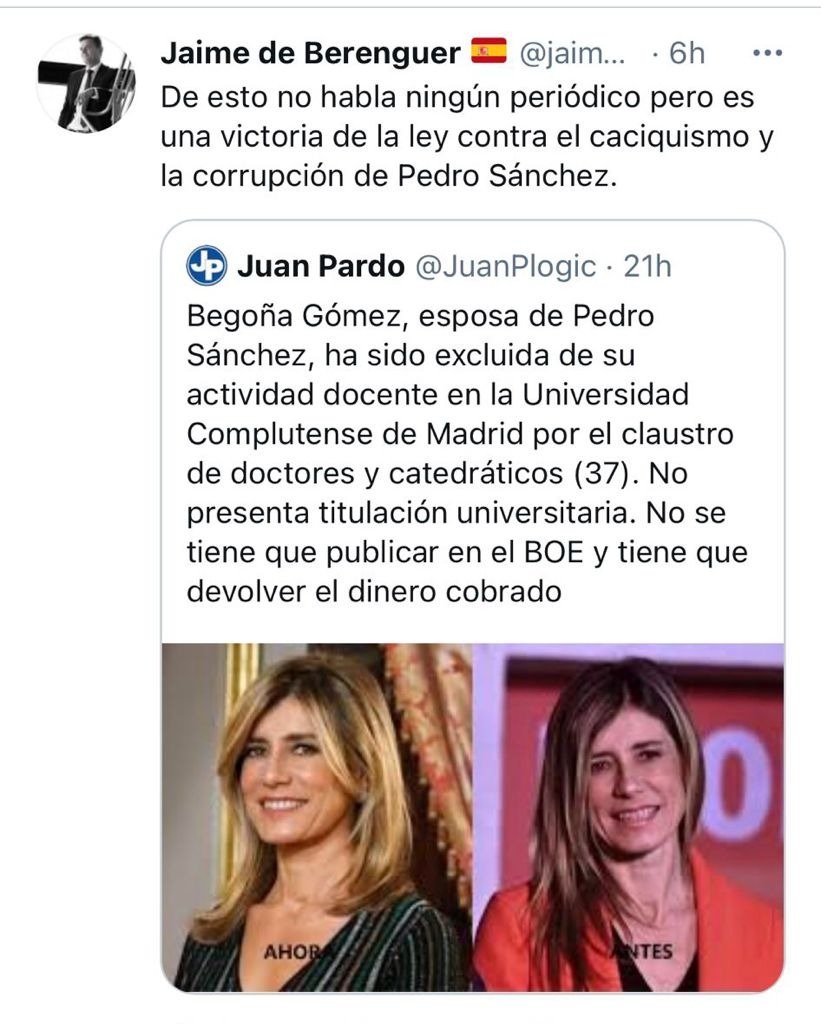
Task: Open the tweet's three-dot overflow menu
Action: (x=766, y=53)
